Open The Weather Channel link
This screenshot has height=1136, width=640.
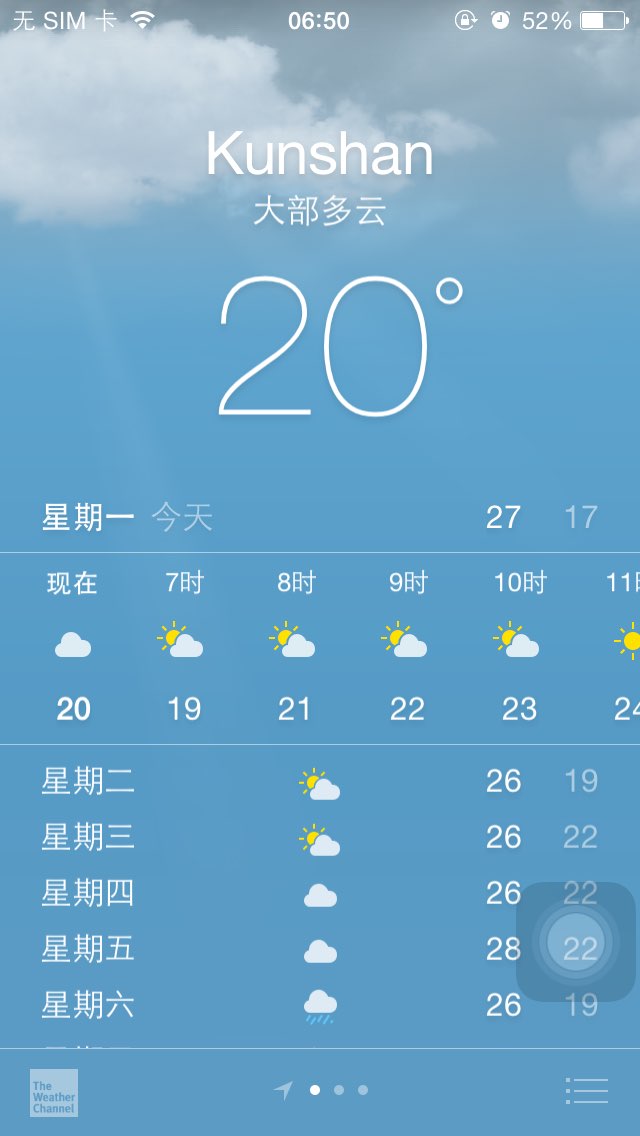click(x=54, y=1093)
